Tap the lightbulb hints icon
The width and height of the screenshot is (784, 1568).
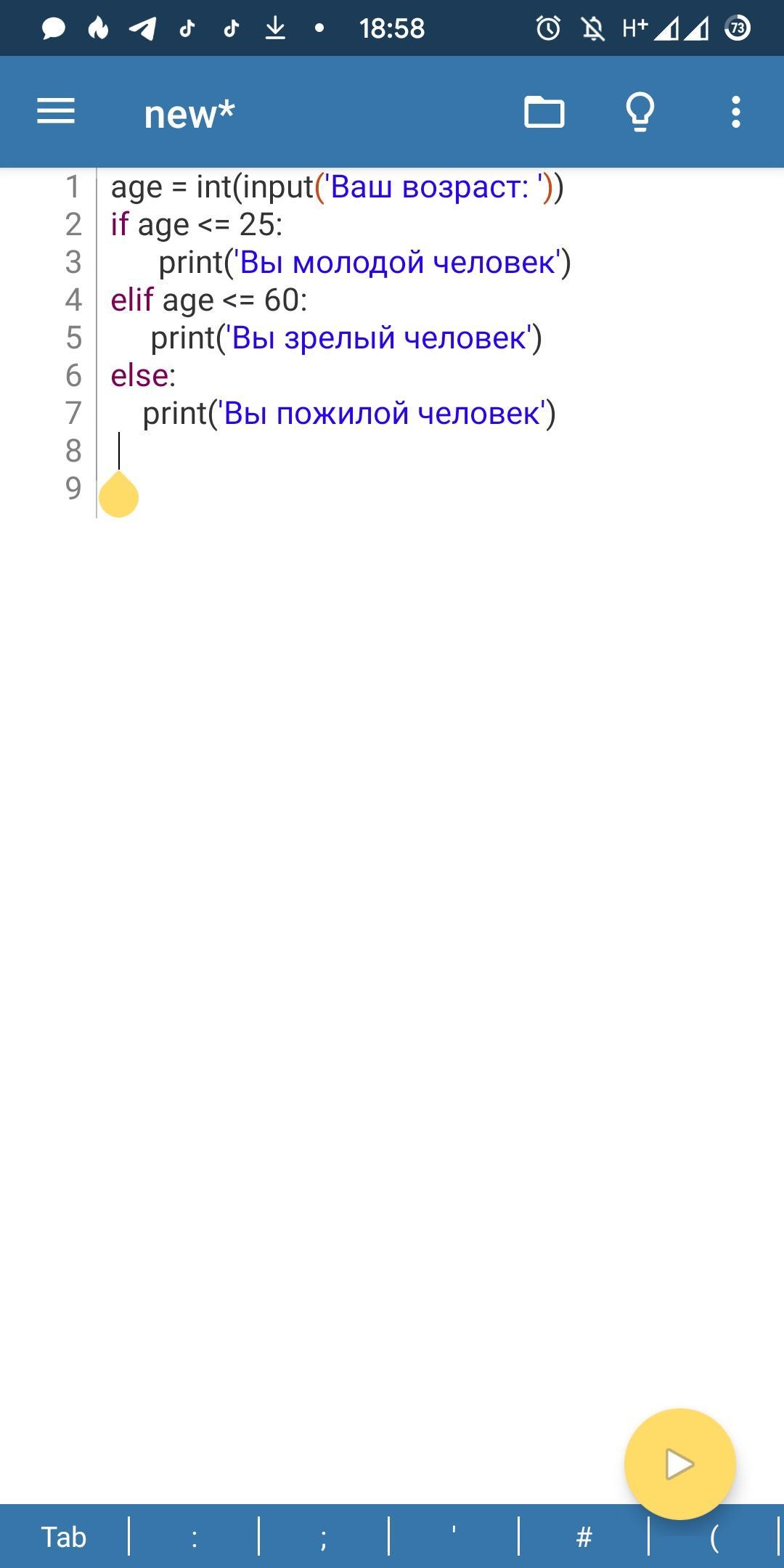pyautogui.click(x=640, y=112)
